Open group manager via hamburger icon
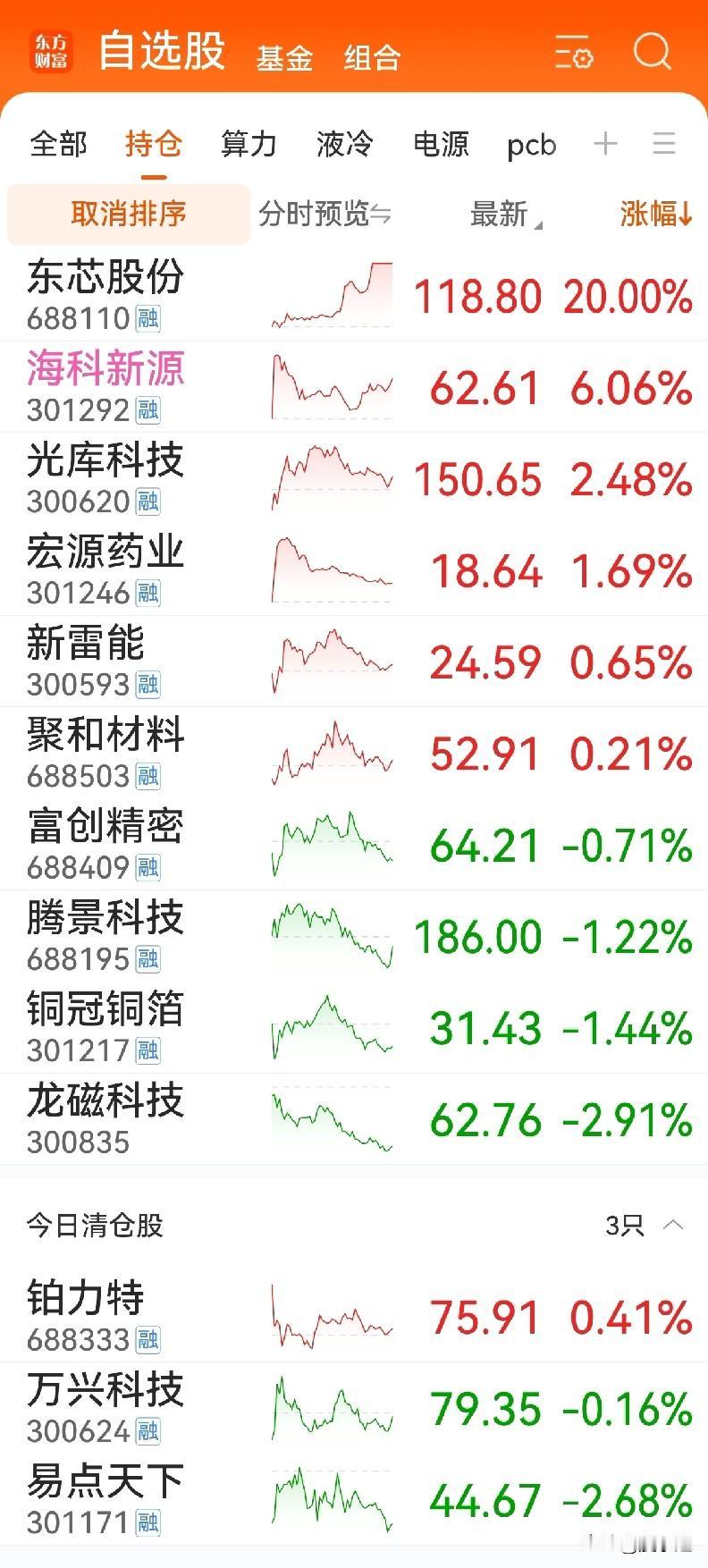This screenshot has height=1568, width=708. point(663,144)
